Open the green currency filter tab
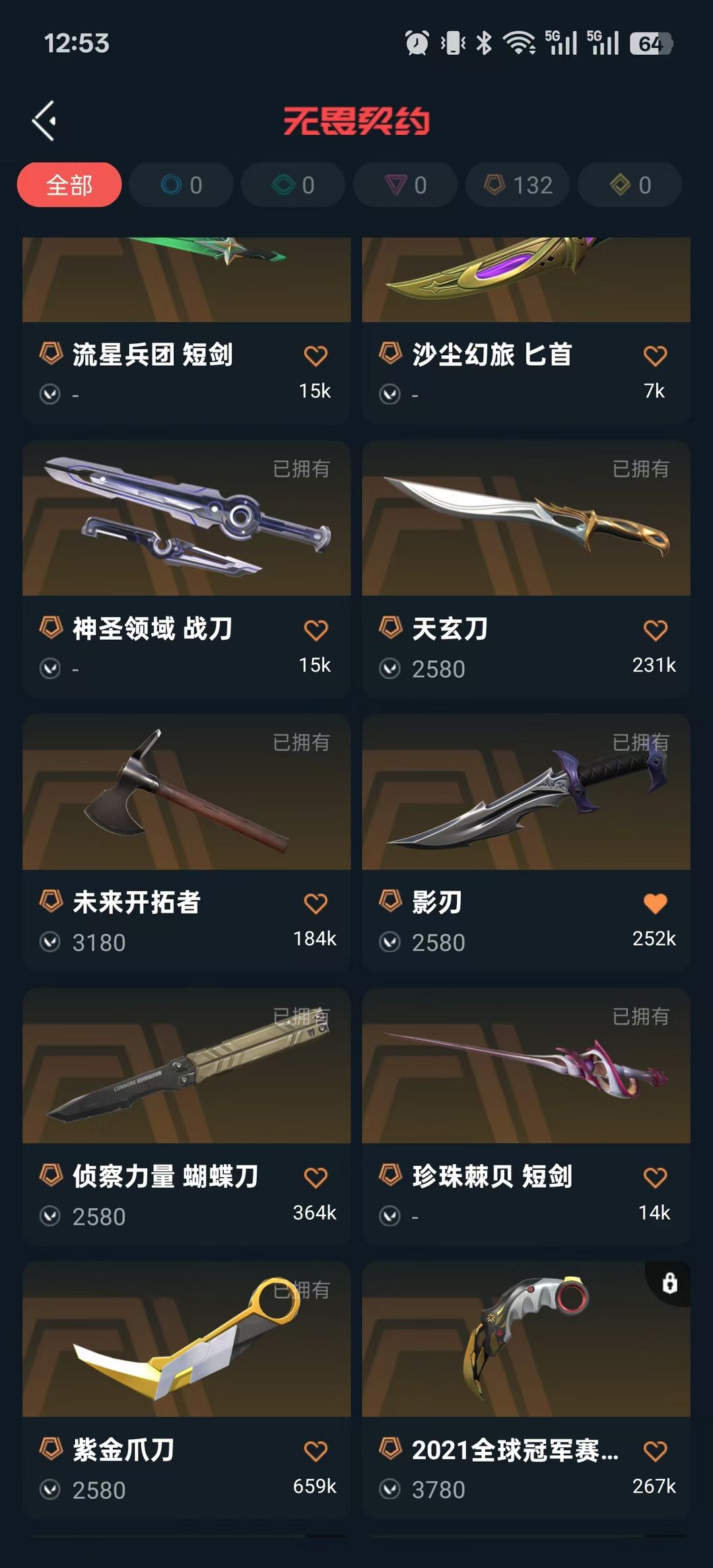Viewport: 713px width, 1568px height. pyautogui.click(x=292, y=184)
